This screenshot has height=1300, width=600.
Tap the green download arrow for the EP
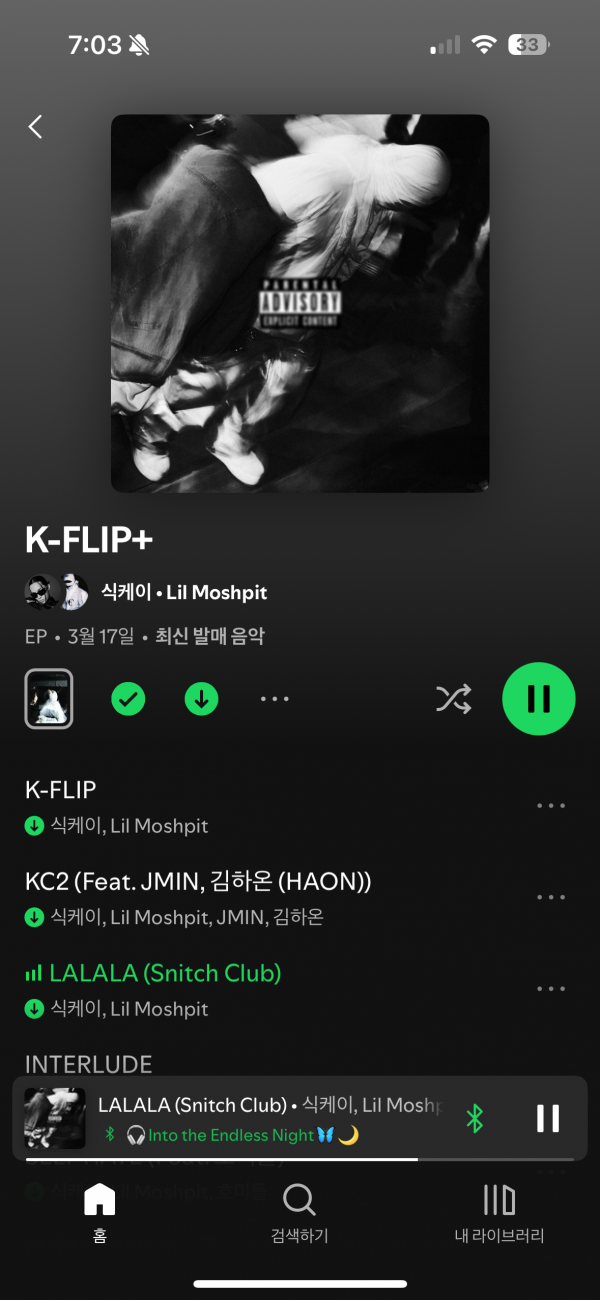click(201, 699)
